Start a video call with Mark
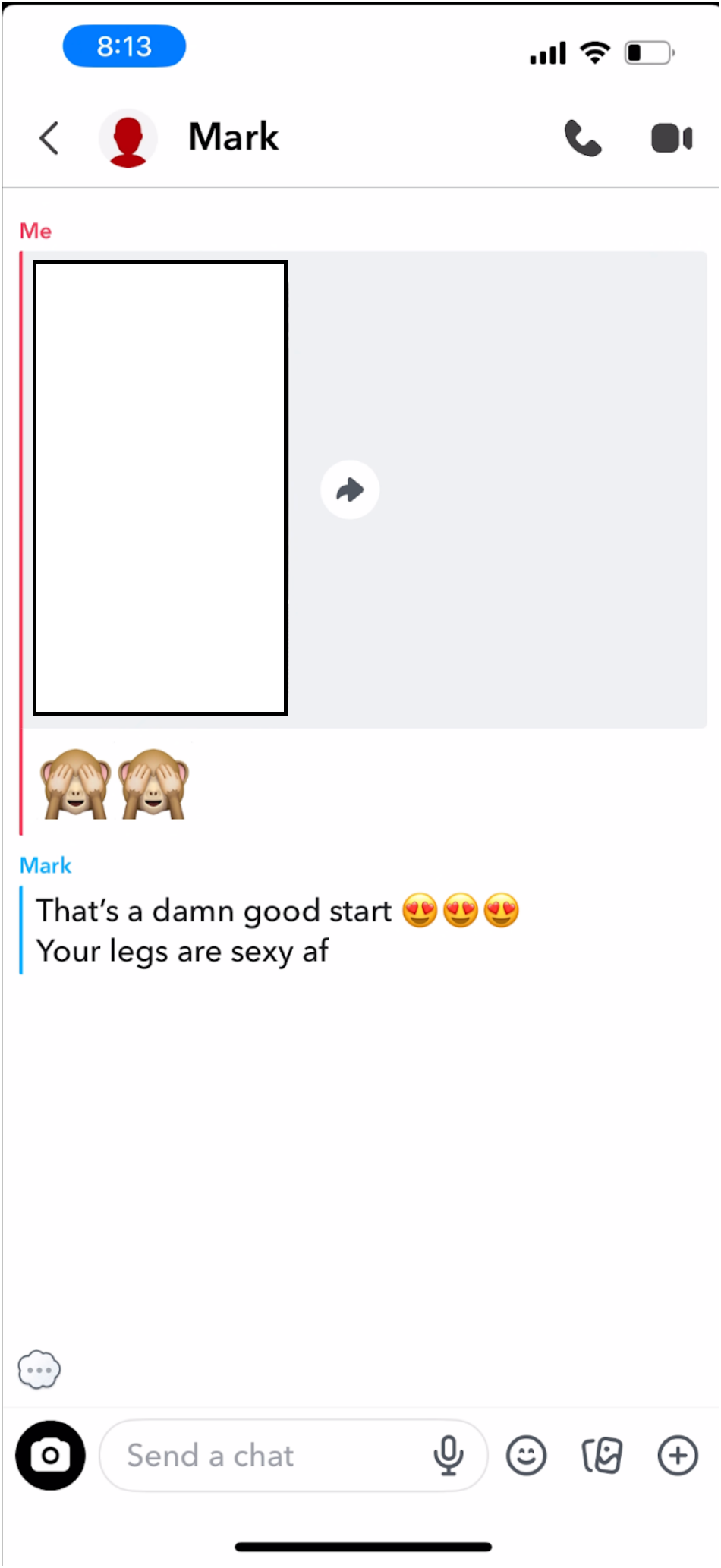 click(671, 138)
